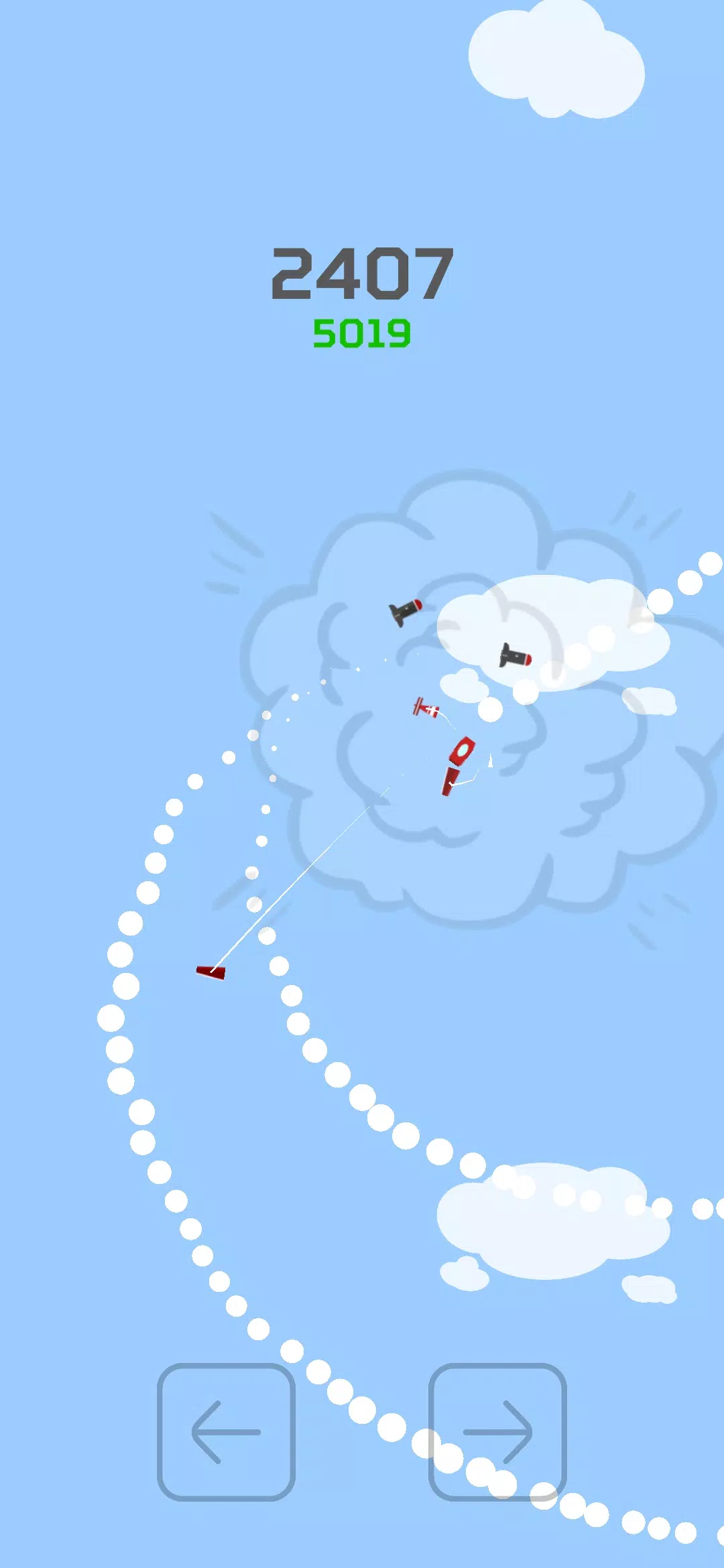Steer the plane right with the right arrow
This screenshot has height=1568, width=724.
497,1431
